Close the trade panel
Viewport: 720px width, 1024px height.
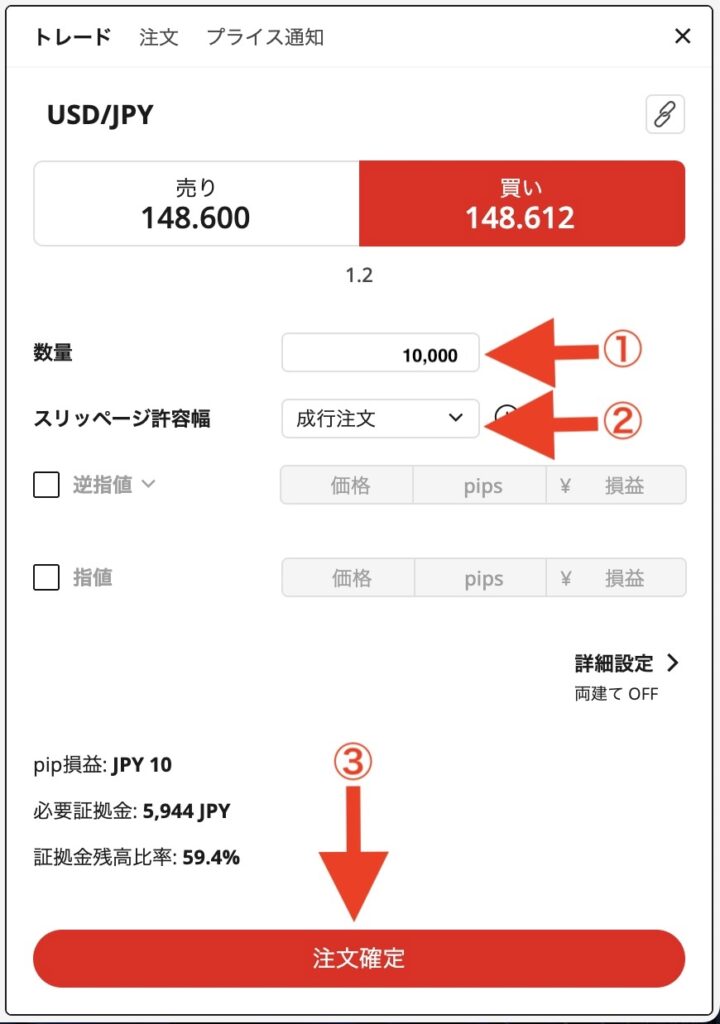683,37
